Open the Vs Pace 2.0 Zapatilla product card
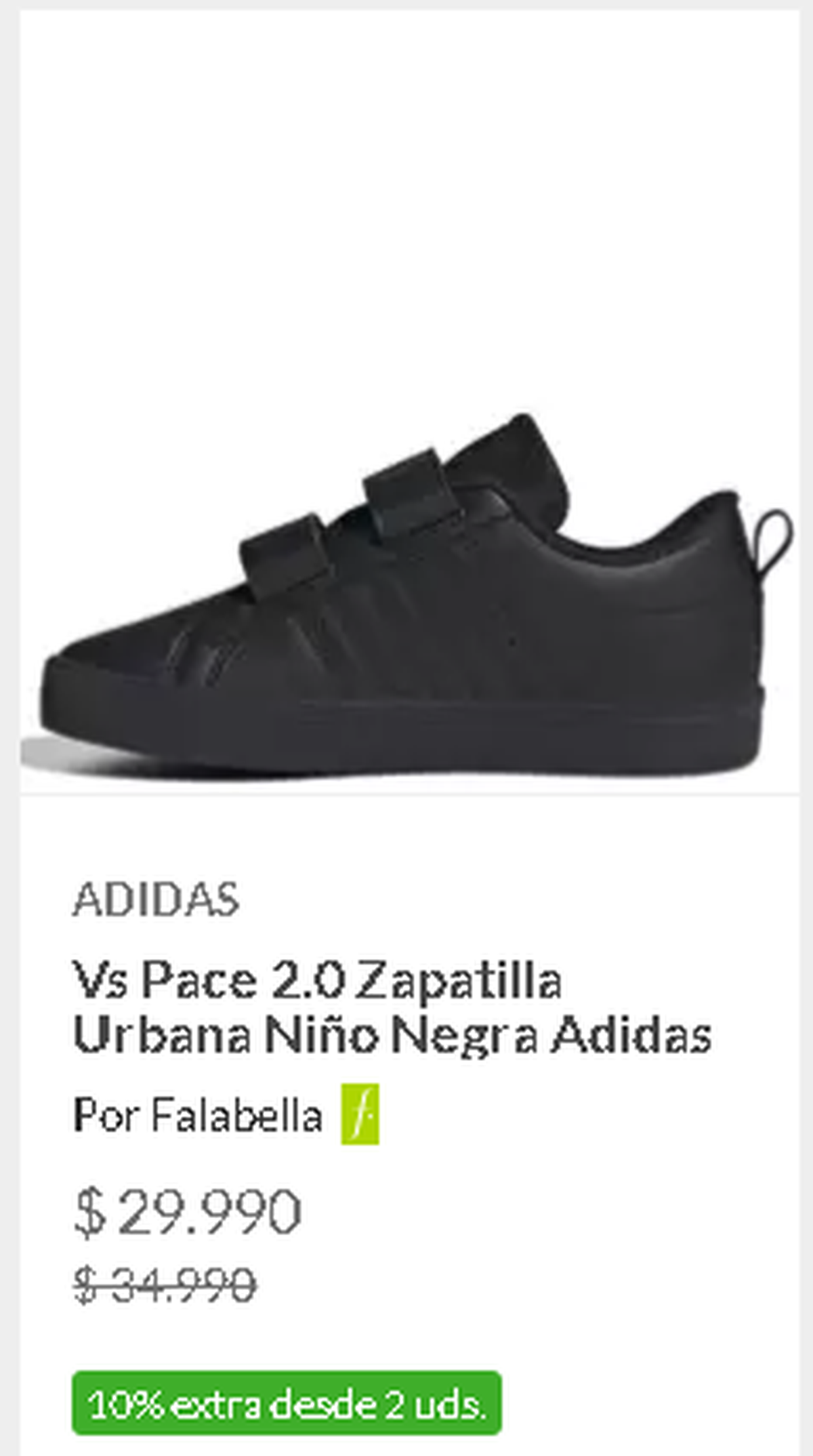Image resolution: width=813 pixels, height=1456 pixels. pyautogui.click(x=392, y=1006)
